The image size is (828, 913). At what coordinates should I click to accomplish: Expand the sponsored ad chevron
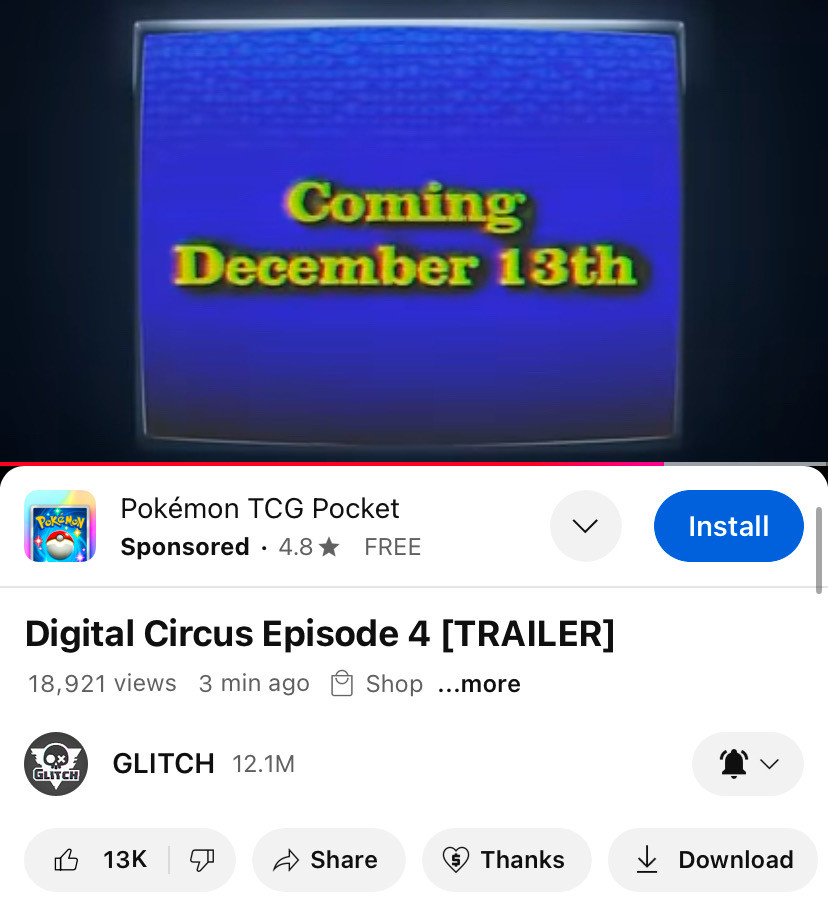click(x=585, y=526)
